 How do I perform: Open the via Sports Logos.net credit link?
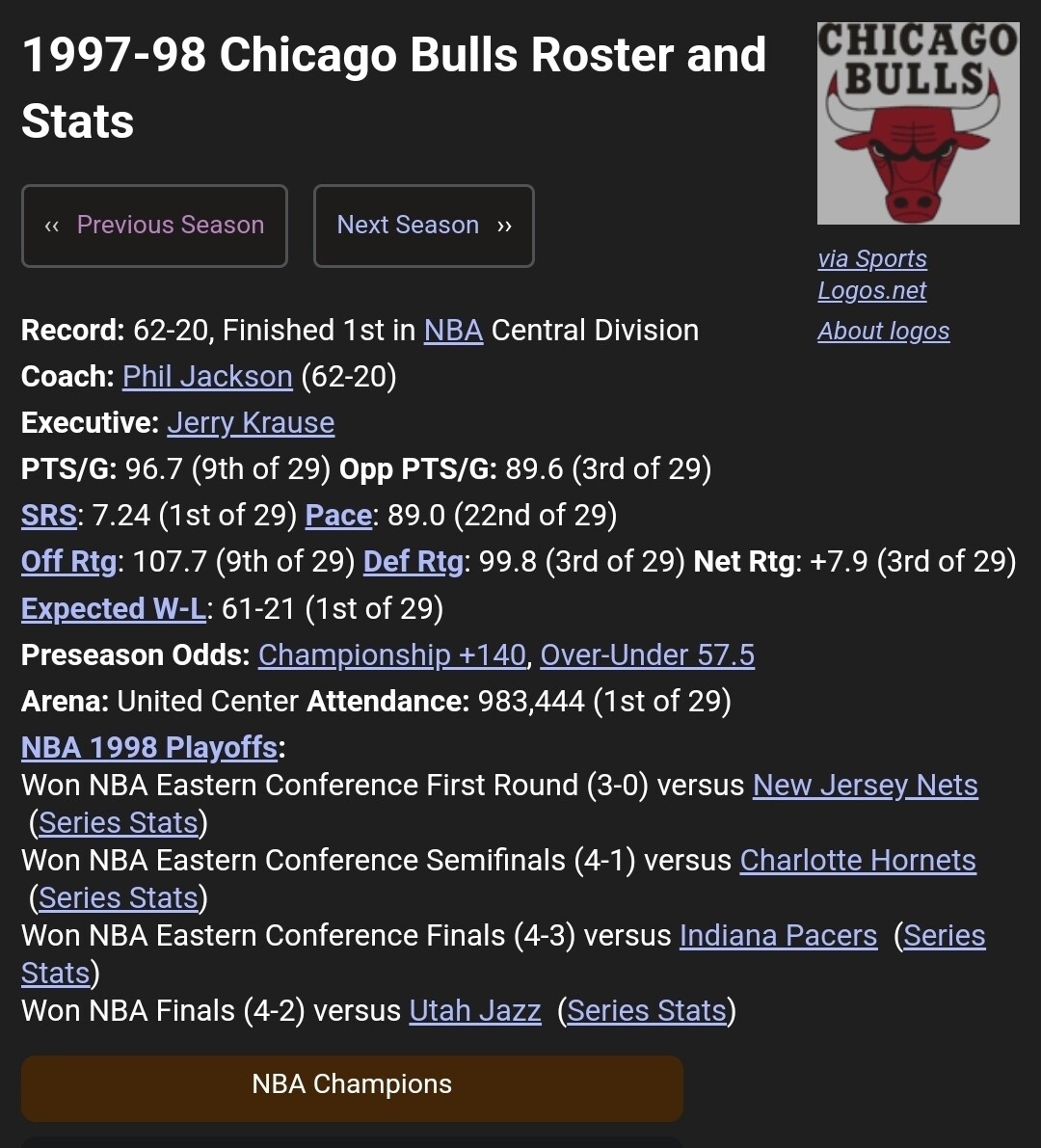coord(872,275)
